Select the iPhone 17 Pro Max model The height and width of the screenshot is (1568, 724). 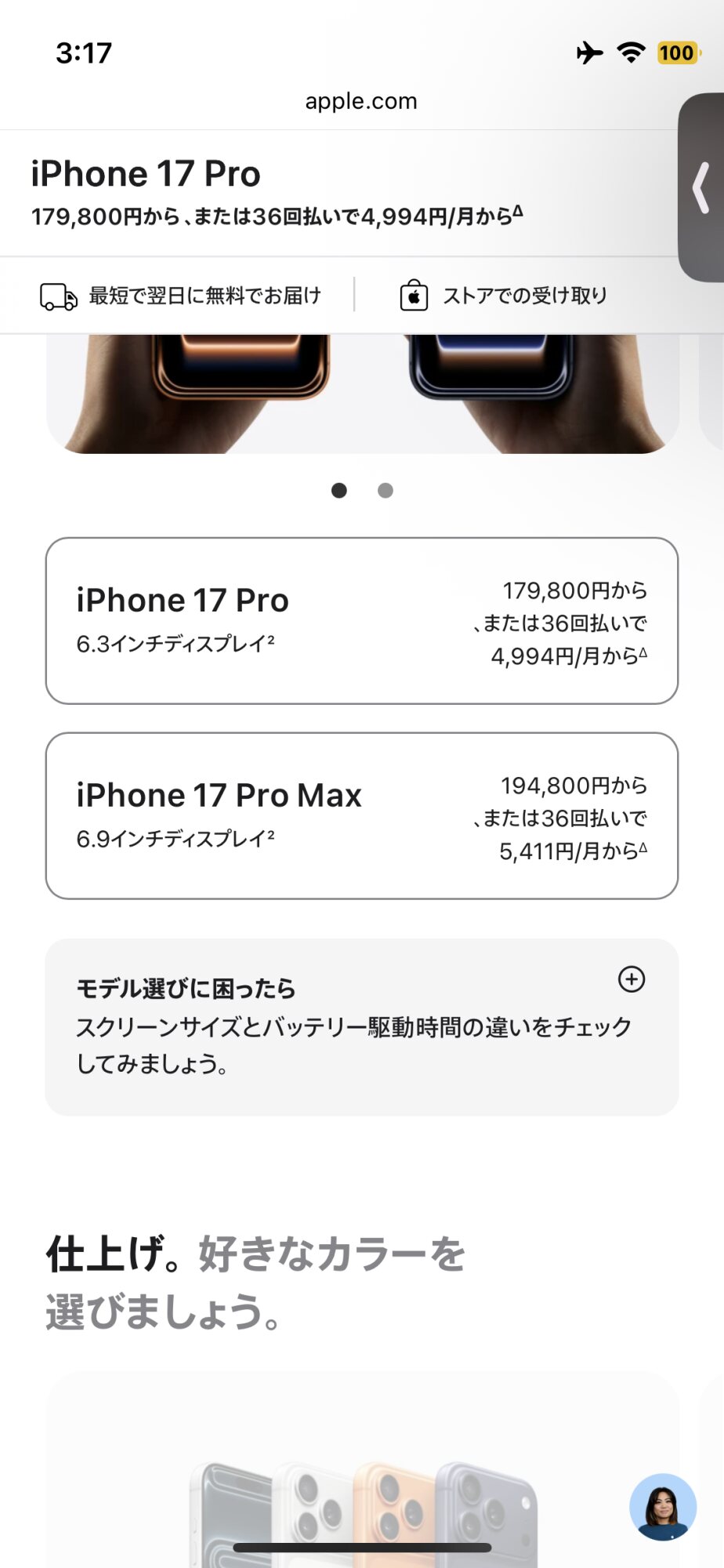tap(361, 816)
